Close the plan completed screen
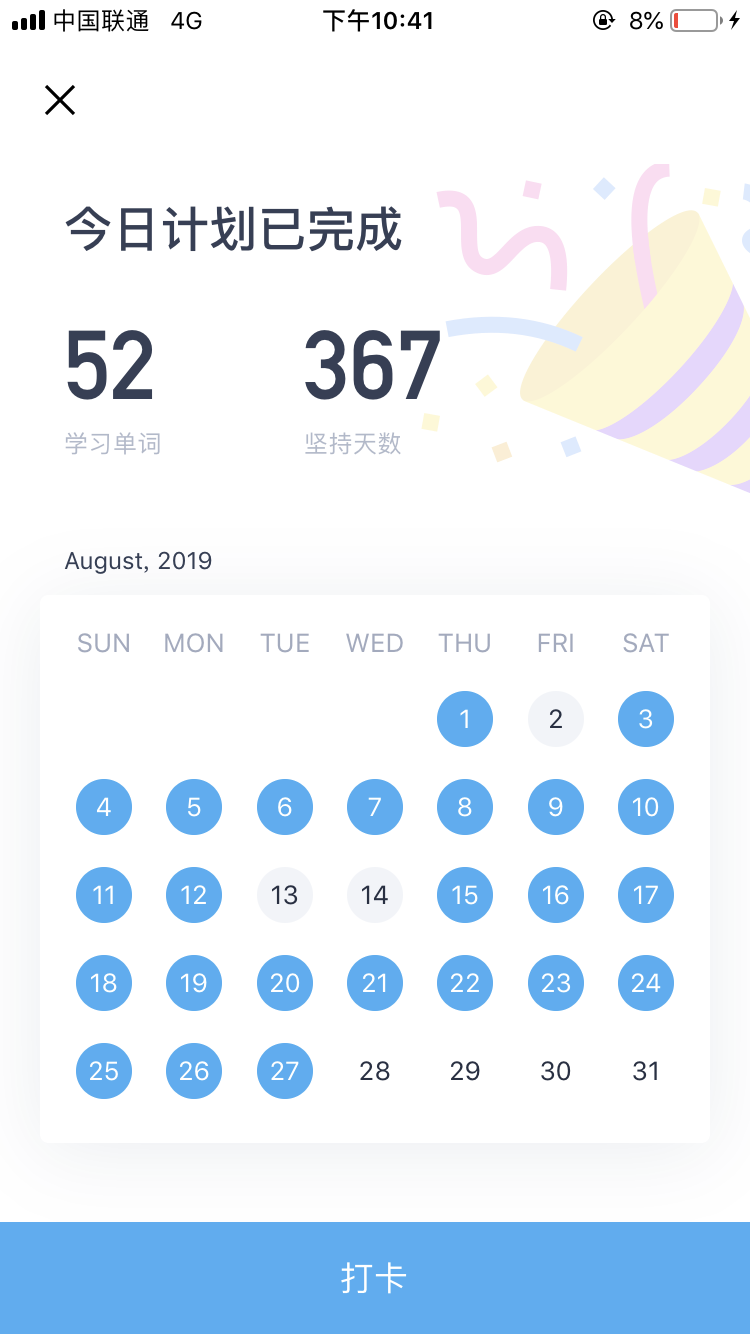This screenshot has height=1334, width=750. tap(60, 100)
